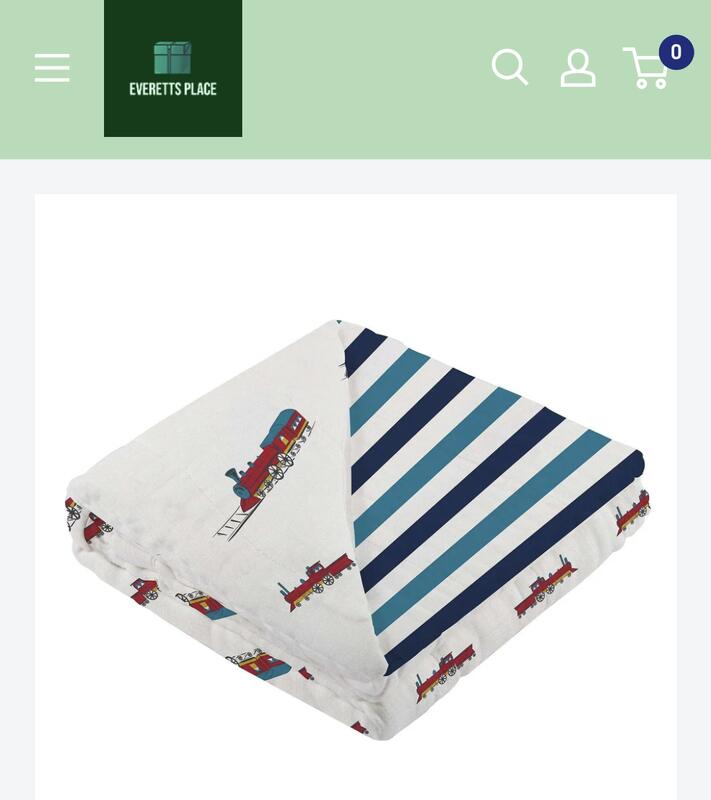Open the store search
711x800 pixels.
(510, 68)
